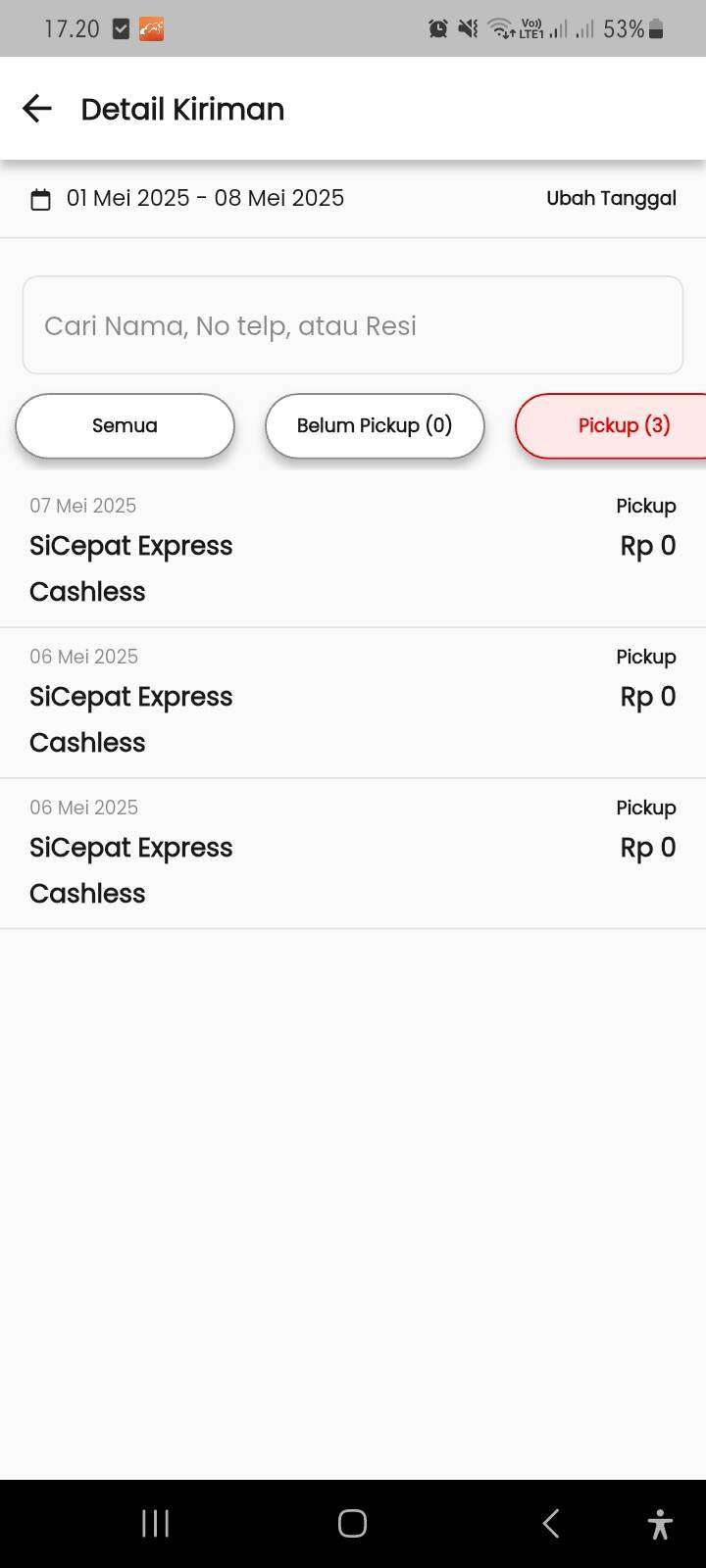Tap the system home button
Viewport: 706px width, 1568px height.
coord(352,1523)
